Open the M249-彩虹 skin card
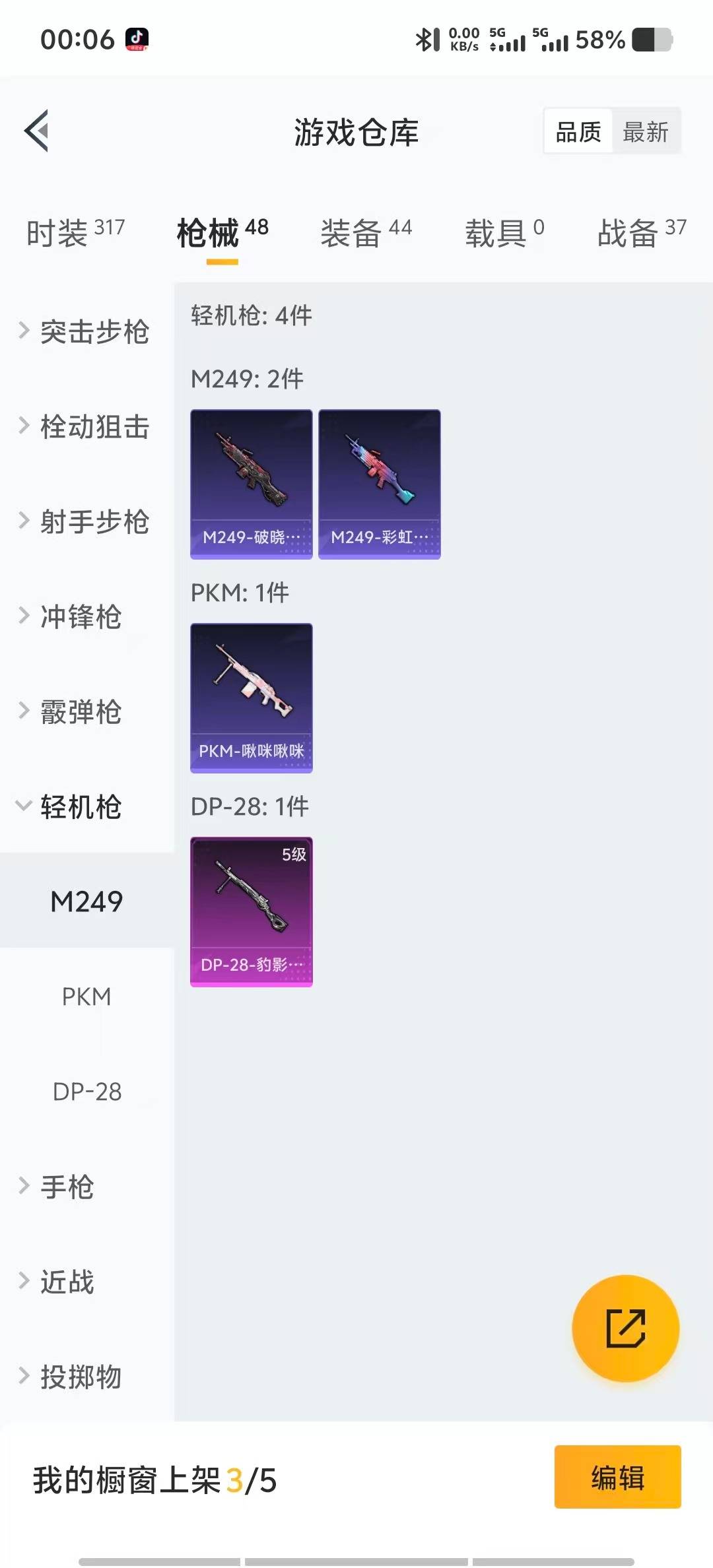Image resolution: width=713 pixels, height=1568 pixels. (x=379, y=484)
